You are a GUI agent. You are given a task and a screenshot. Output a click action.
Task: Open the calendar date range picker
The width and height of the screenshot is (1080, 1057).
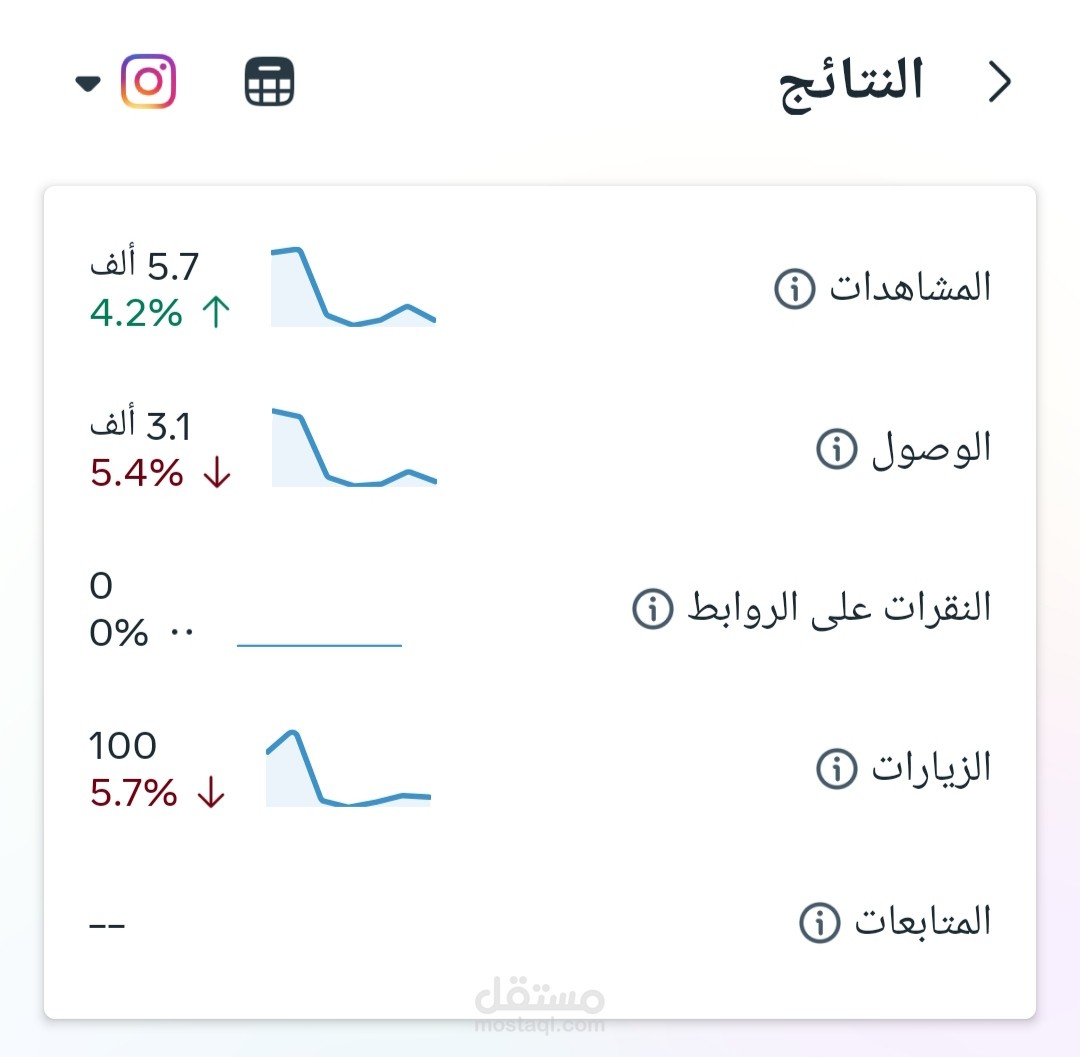click(x=270, y=82)
